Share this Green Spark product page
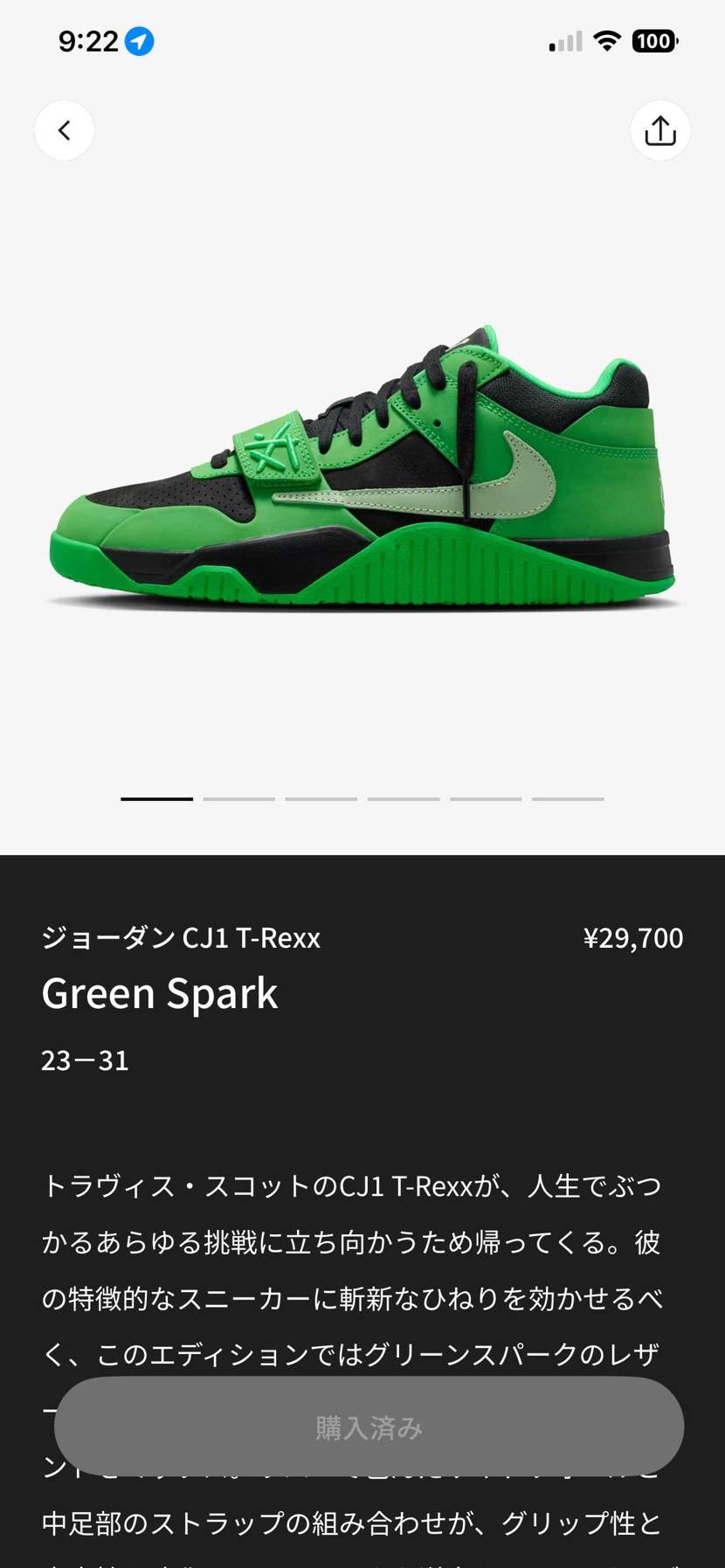The image size is (725, 1568). tap(659, 131)
